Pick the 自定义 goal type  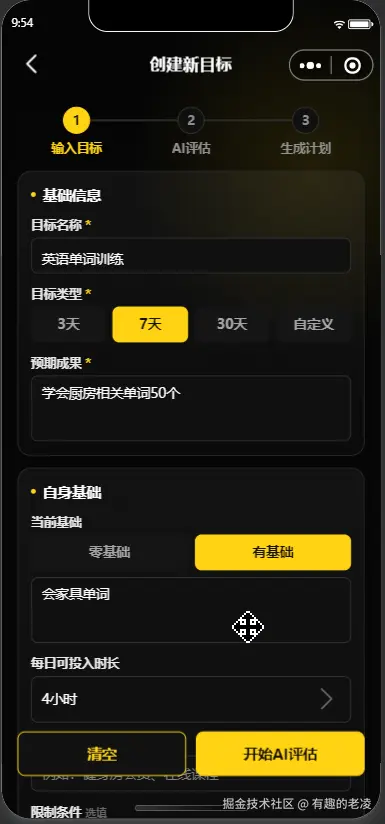pos(314,324)
